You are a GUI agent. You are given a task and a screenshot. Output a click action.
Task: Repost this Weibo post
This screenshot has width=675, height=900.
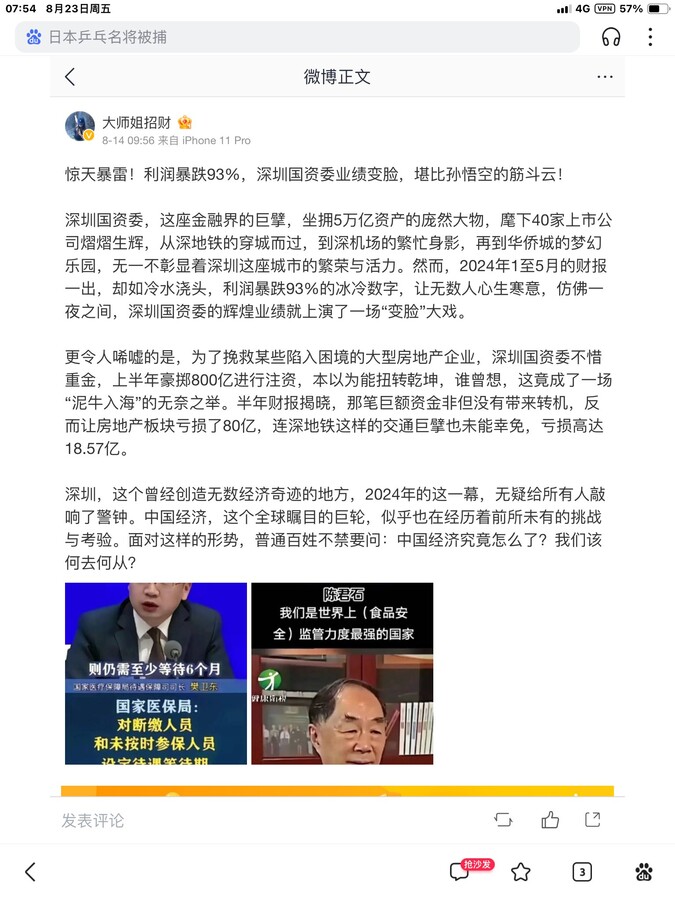[x=503, y=820]
